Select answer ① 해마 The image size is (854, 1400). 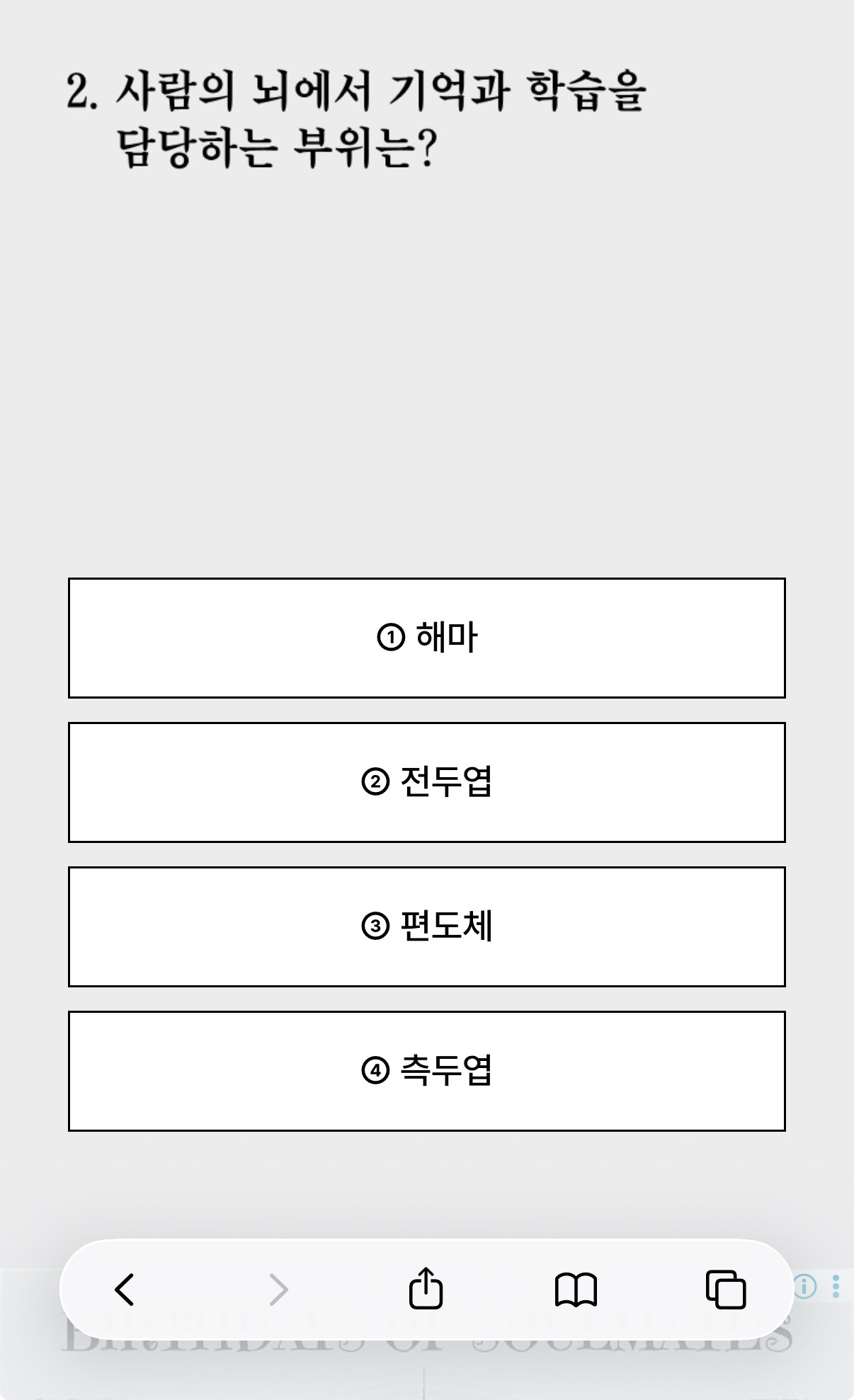pos(426,638)
